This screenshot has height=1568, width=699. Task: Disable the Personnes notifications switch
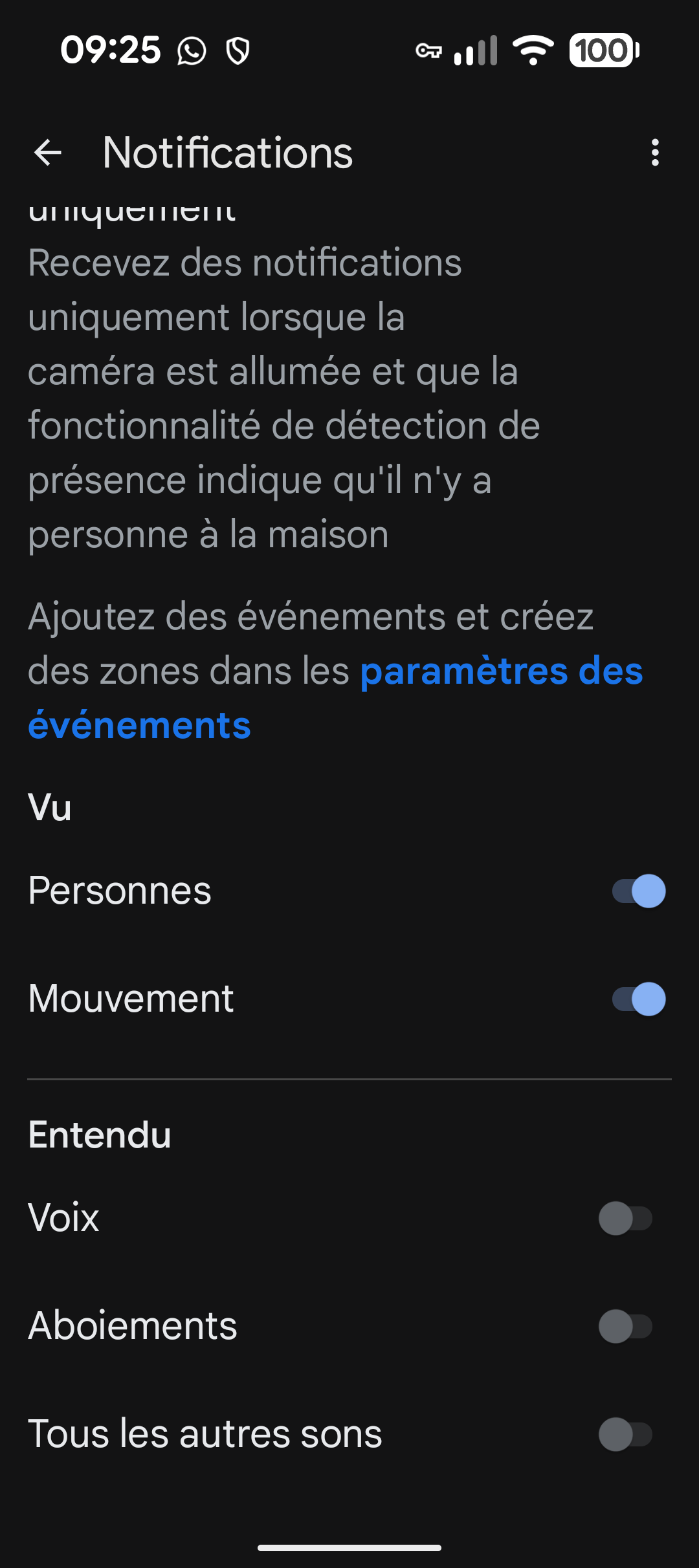tap(638, 891)
